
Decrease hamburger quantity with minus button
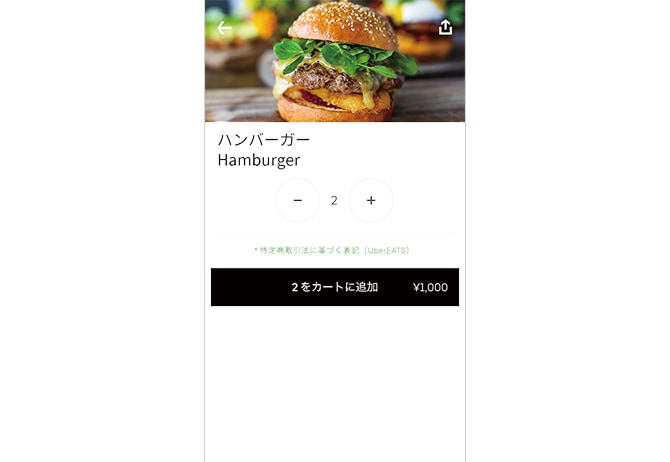click(x=297, y=200)
